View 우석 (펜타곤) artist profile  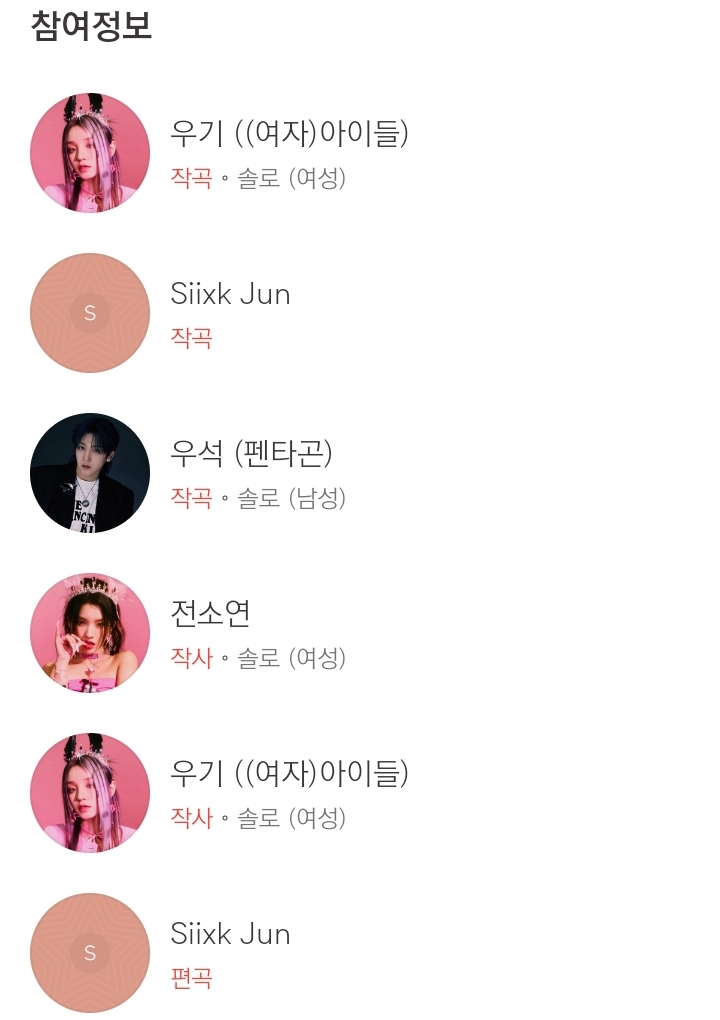[251, 454]
